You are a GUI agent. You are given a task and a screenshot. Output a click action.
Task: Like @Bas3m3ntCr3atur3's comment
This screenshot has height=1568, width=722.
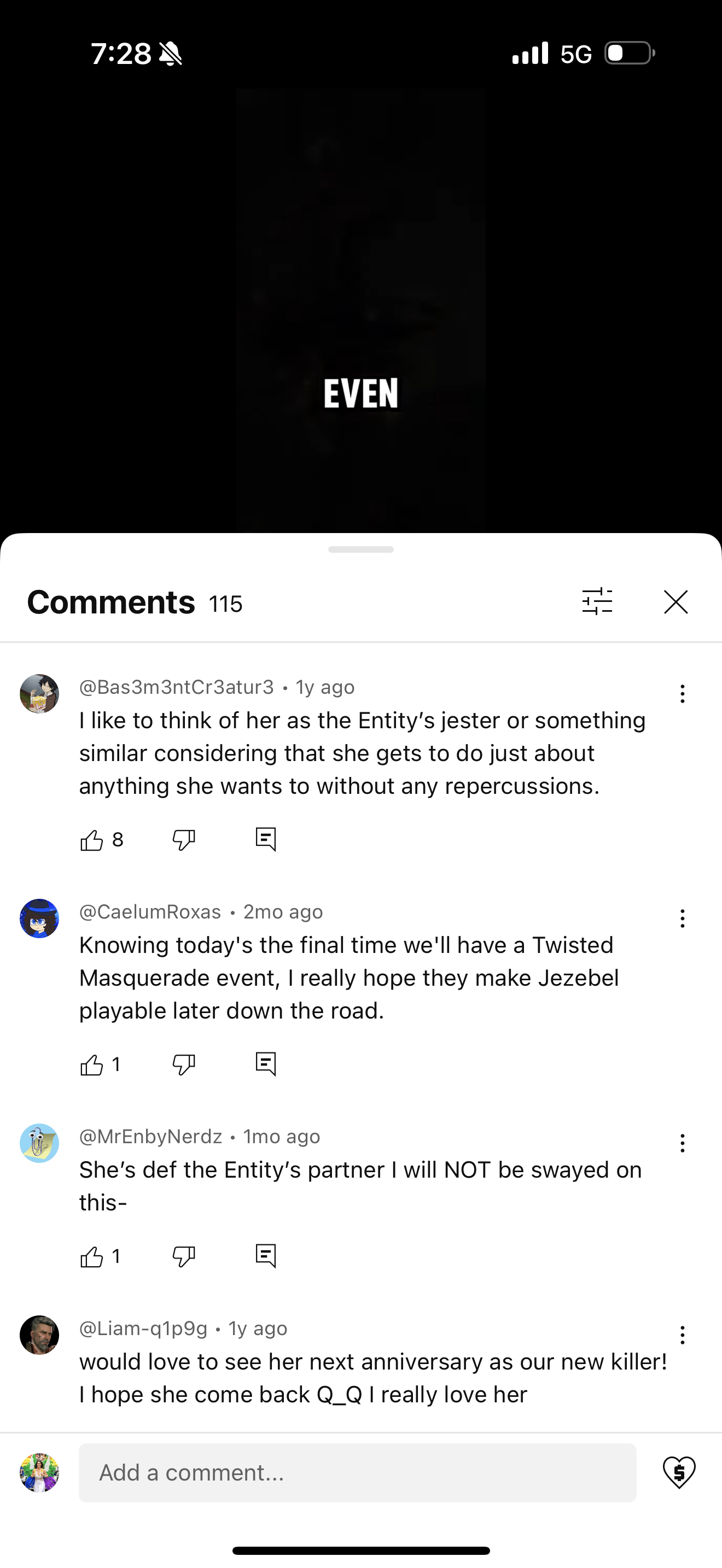[x=92, y=840]
